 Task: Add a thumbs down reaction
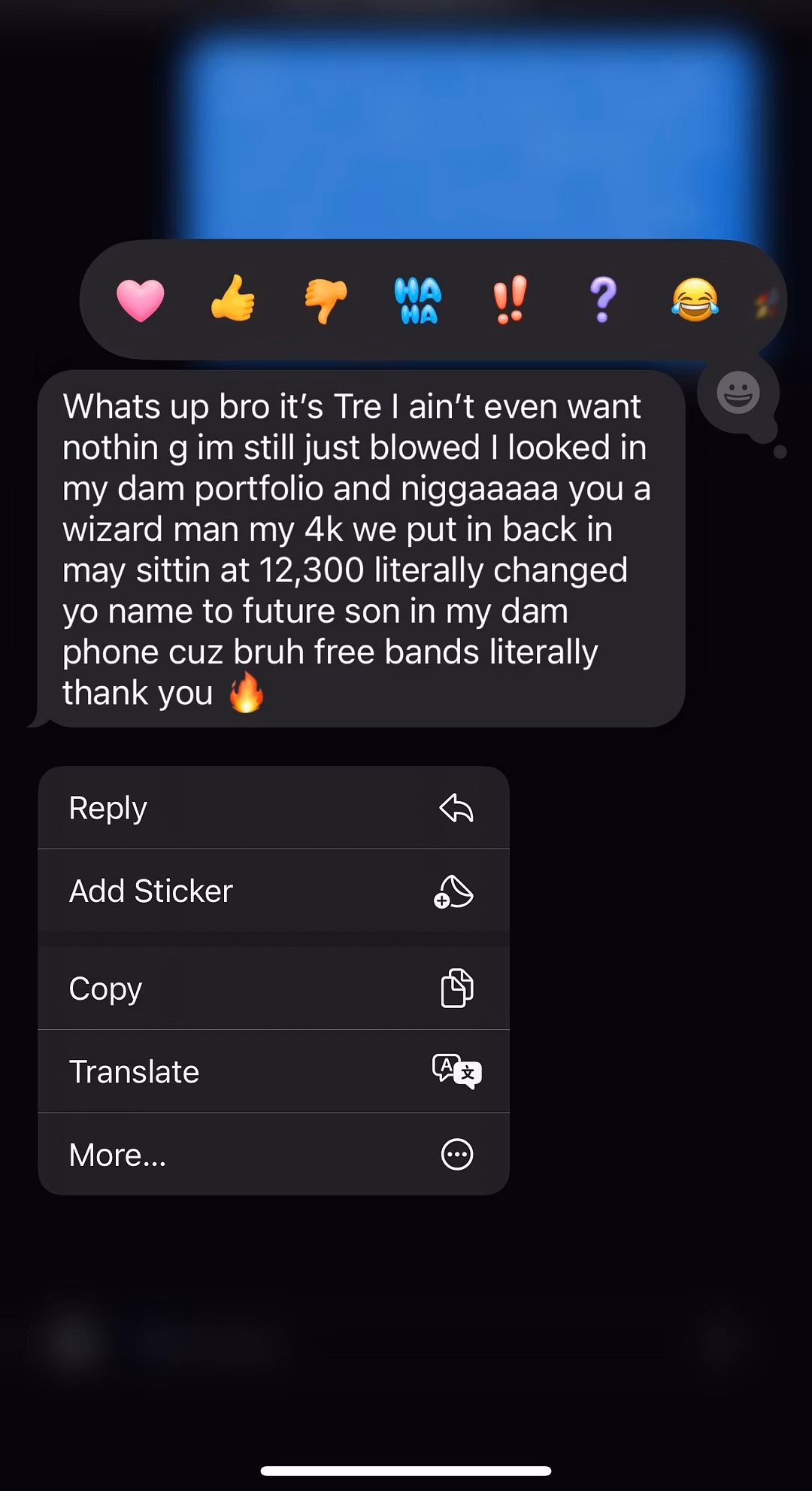pyautogui.click(x=326, y=300)
